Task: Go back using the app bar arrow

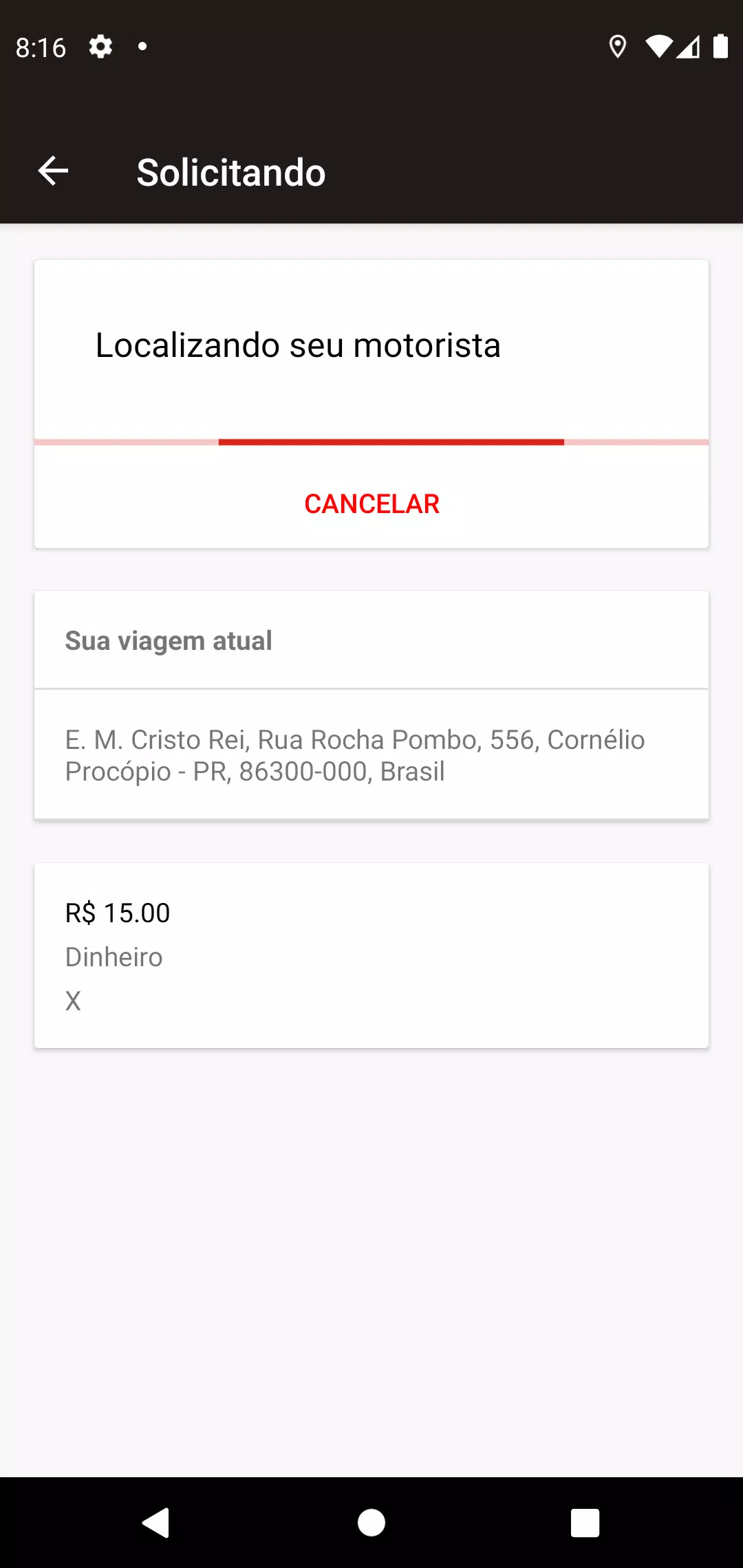Action: point(53,171)
